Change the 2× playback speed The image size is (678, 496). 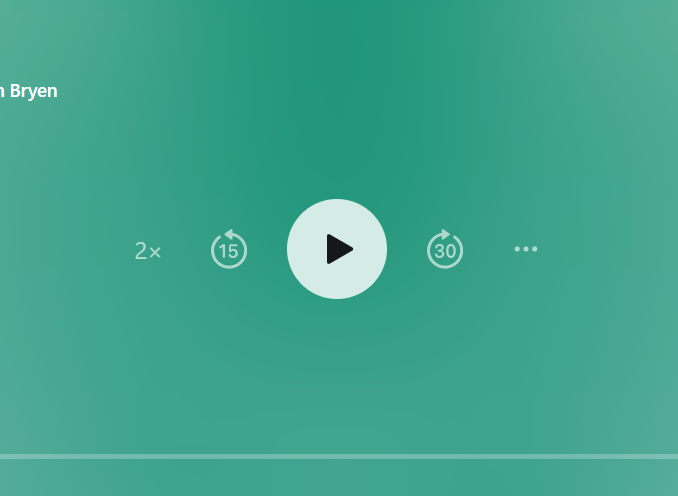pyautogui.click(x=148, y=251)
